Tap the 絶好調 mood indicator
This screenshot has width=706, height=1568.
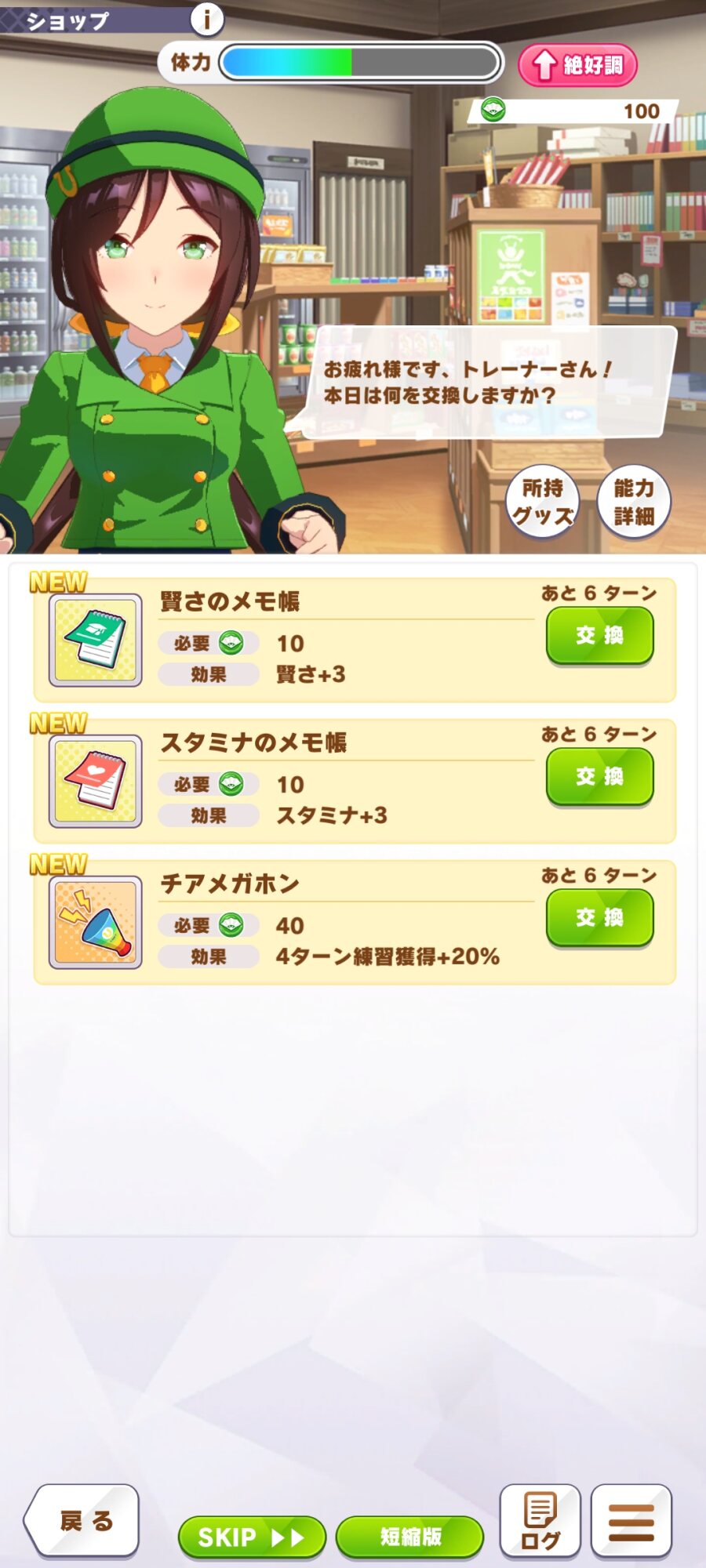click(x=577, y=65)
